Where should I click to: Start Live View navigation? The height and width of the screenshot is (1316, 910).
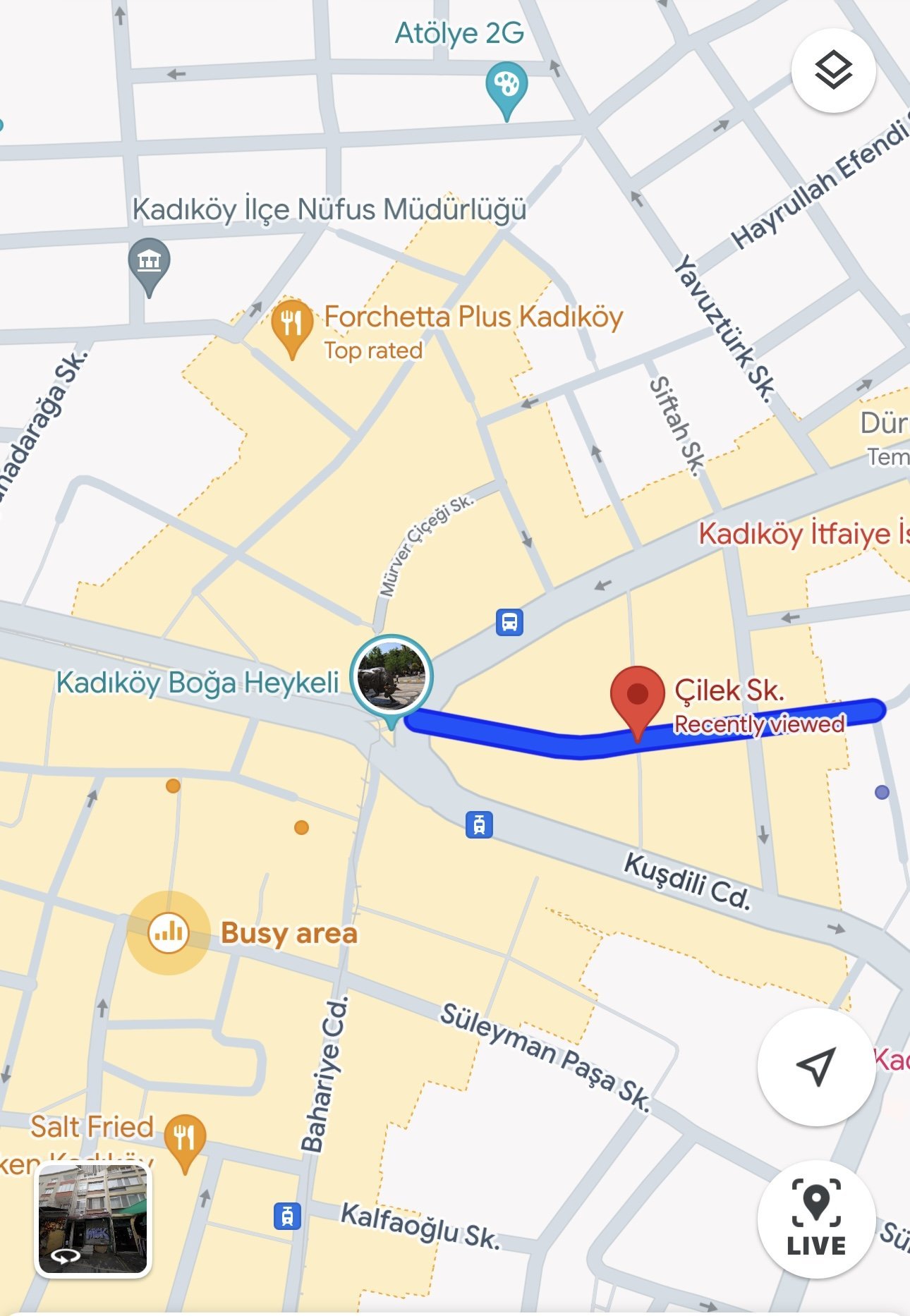tap(816, 1219)
